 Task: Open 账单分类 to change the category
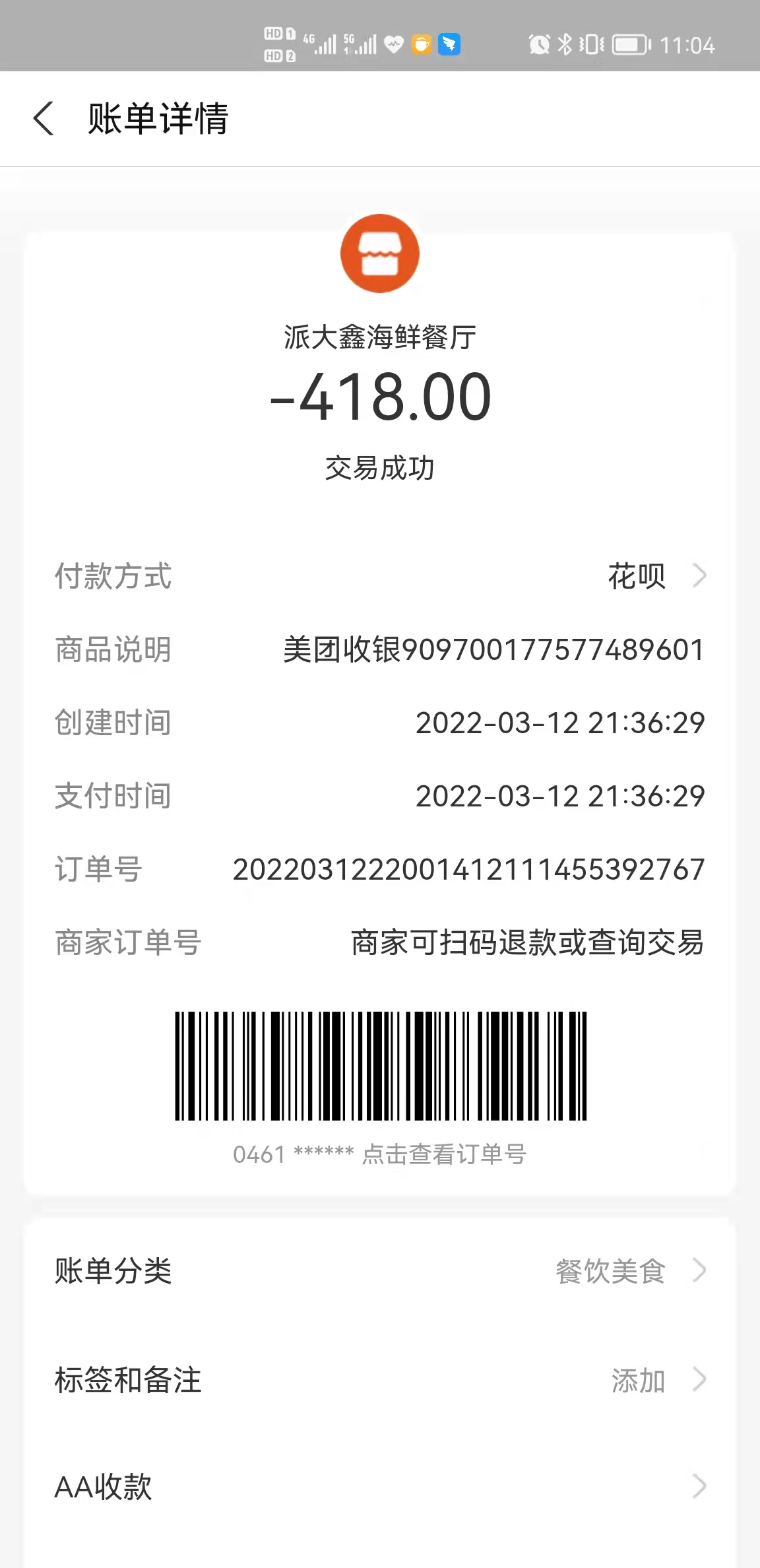[x=380, y=1270]
